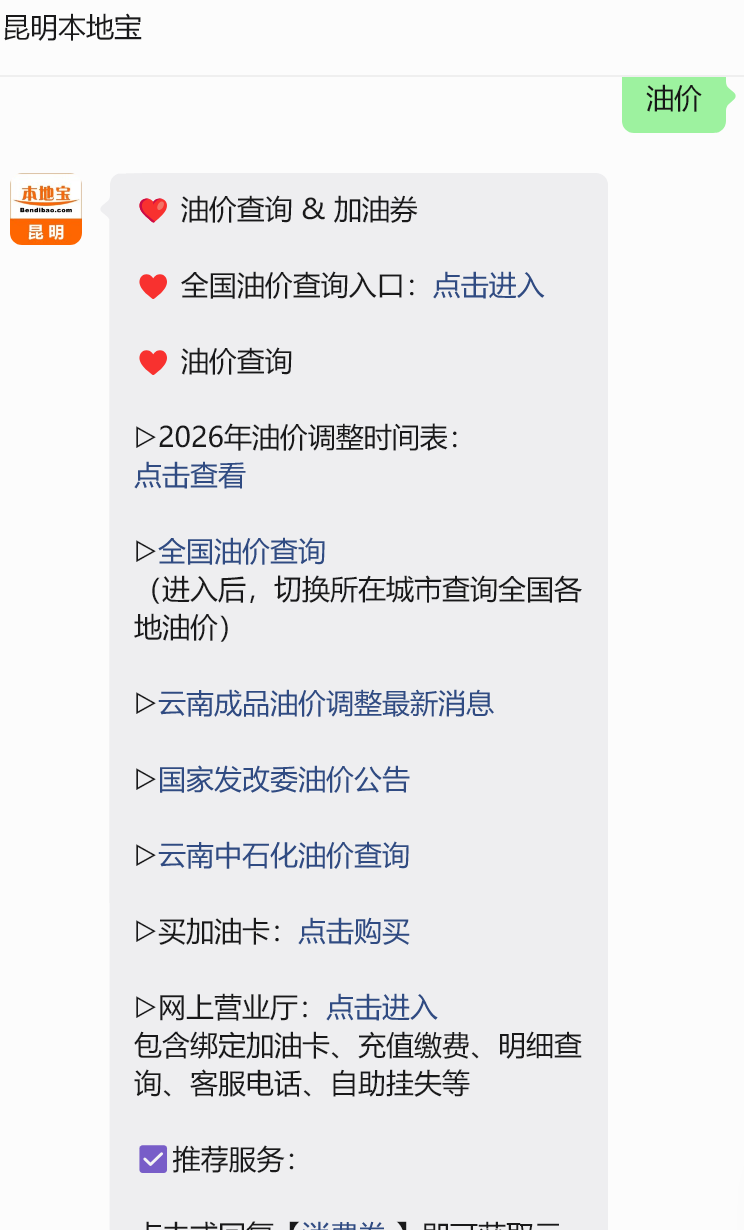
Task: Open the 云南成品油价调整最新消息 link
Action: [325, 704]
